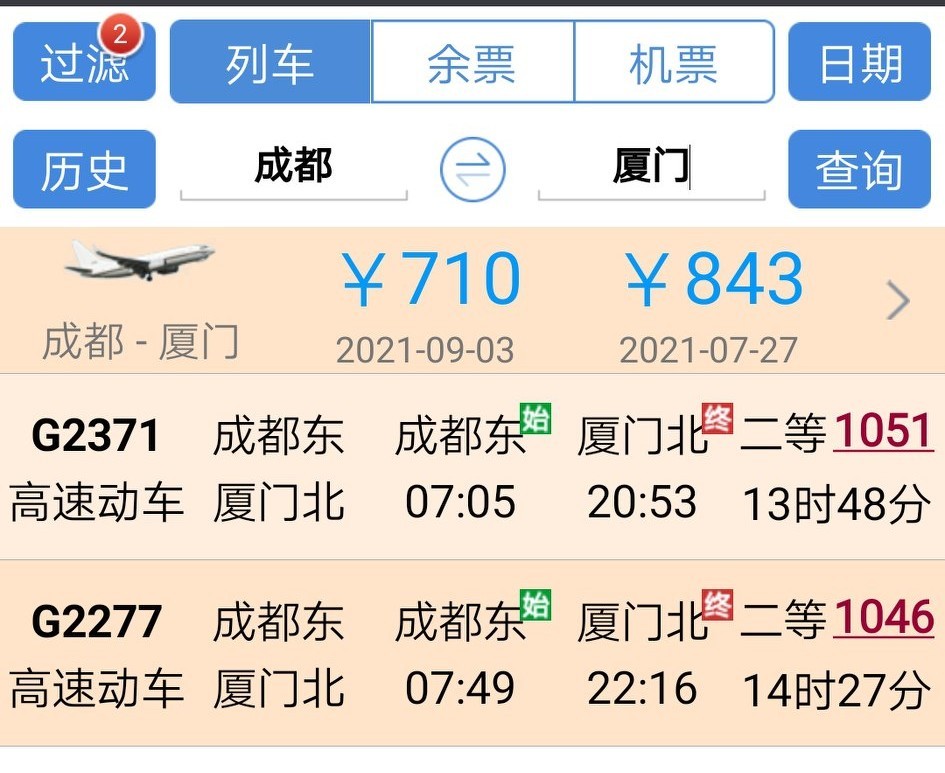Open the 过滤 filter options
Image resolution: width=945 pixels, height=773 pixels.
point(84,62)
